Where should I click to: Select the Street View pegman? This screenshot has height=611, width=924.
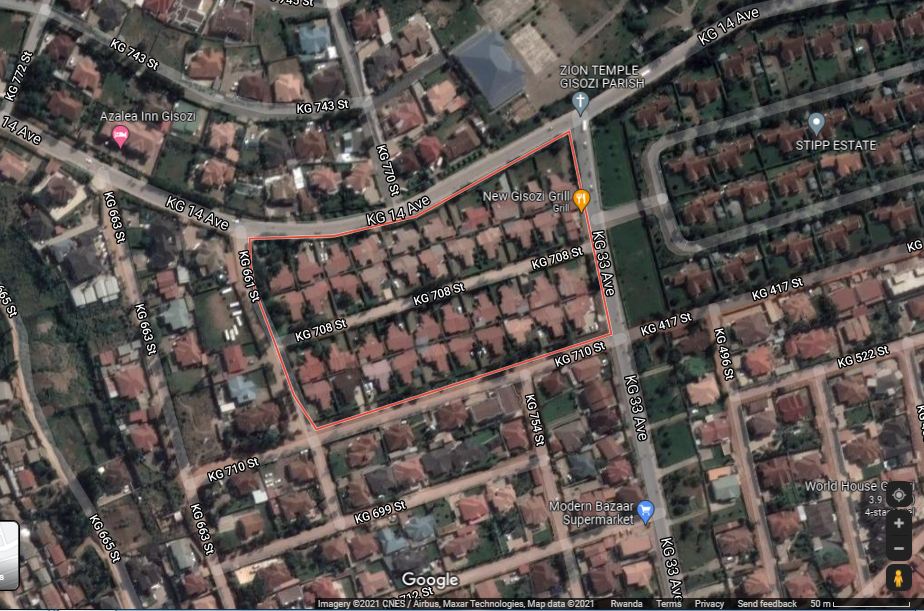900,580
